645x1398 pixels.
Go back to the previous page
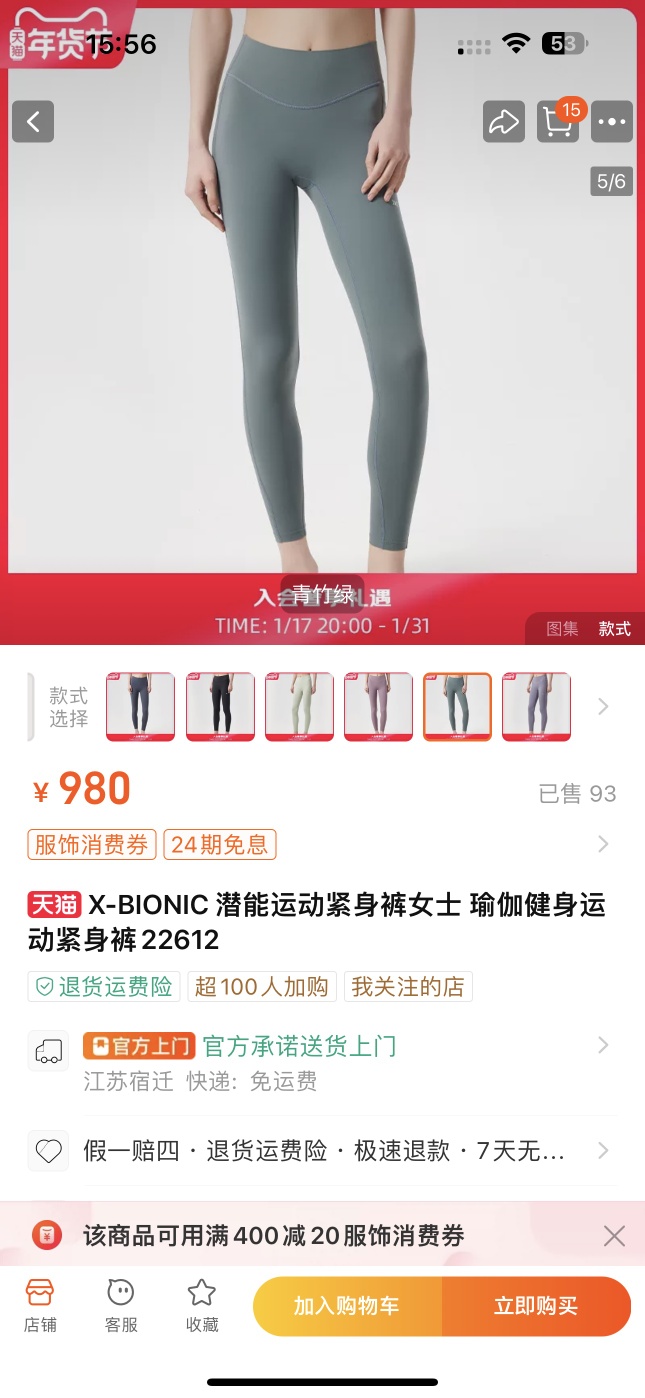point(33,122)
